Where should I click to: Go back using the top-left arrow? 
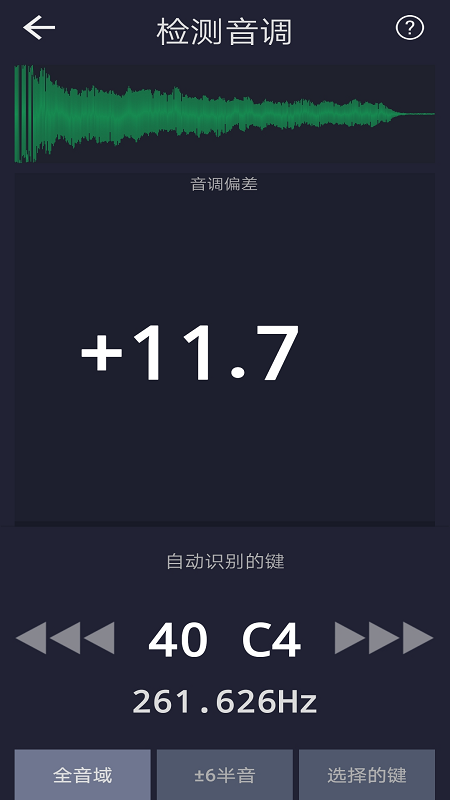coord(39,28)
